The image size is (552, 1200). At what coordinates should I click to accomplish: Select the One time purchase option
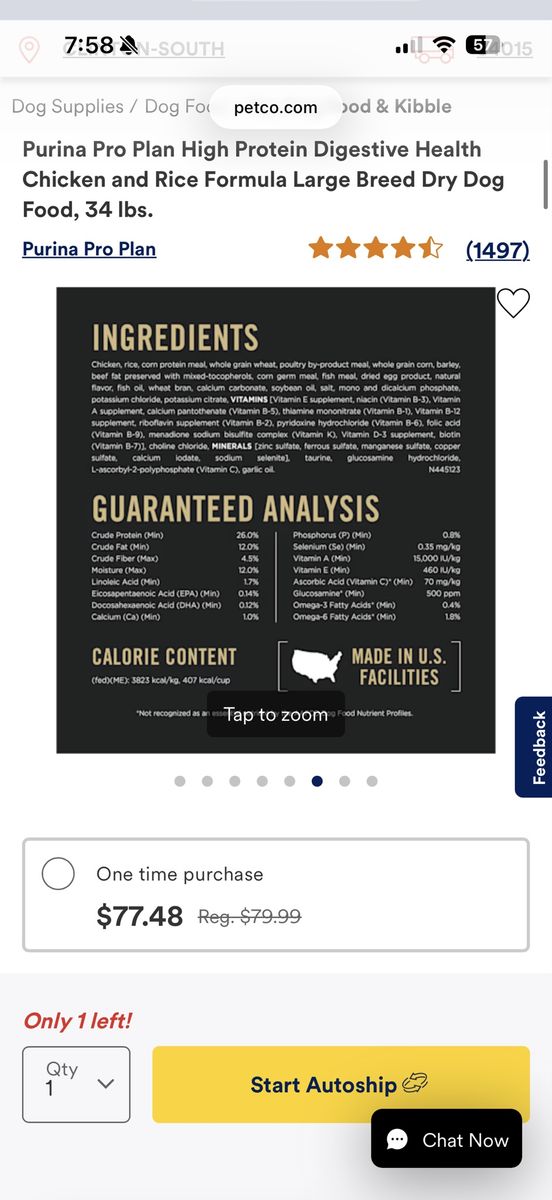coord(58,873)
